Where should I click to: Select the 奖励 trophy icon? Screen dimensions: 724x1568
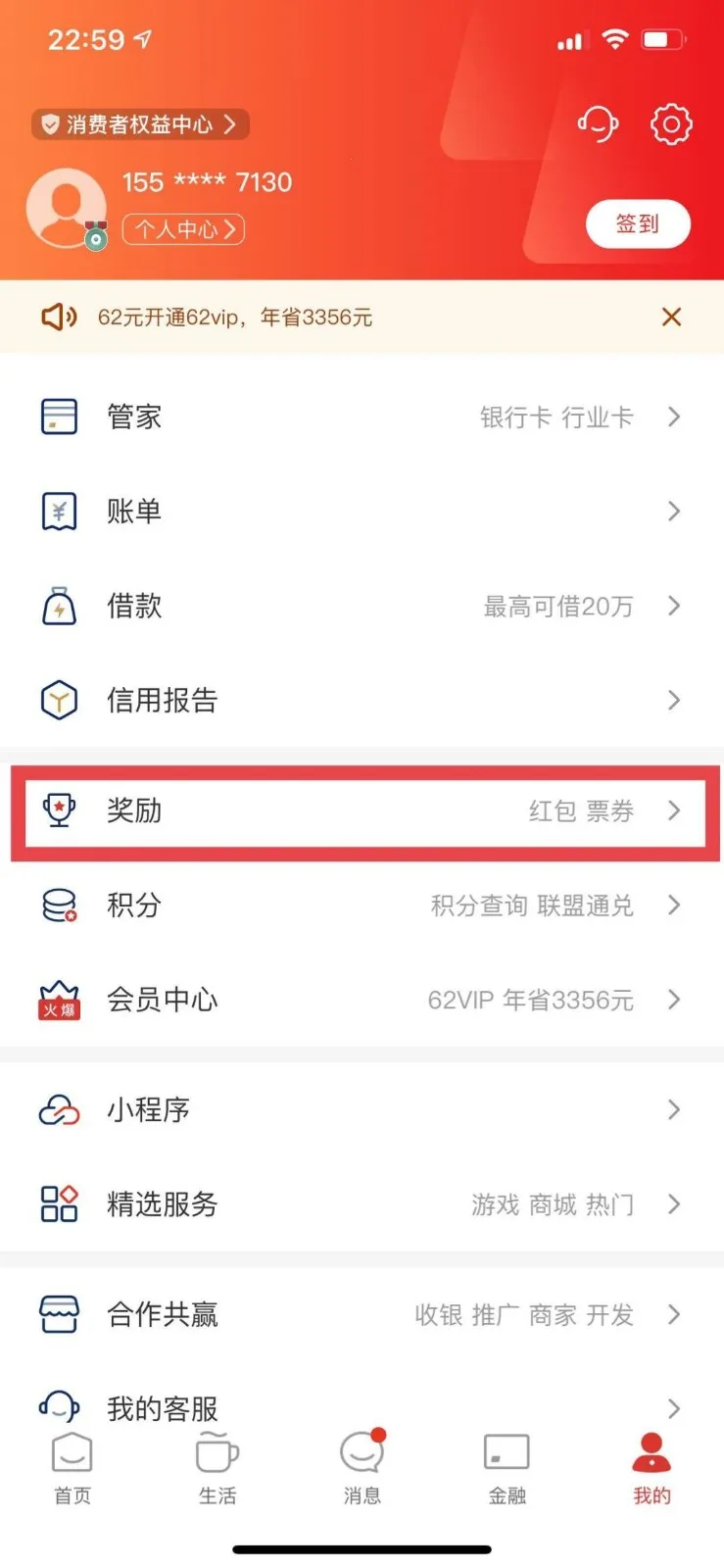pos(59,810)
